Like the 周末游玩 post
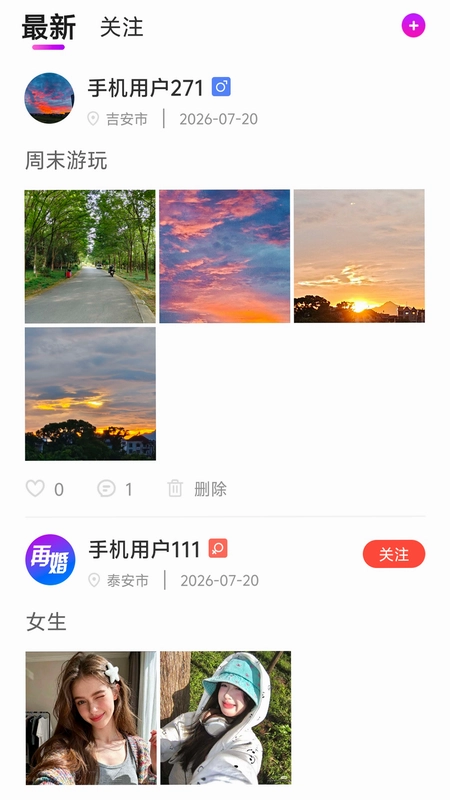The width and height of the screenshot is (450, 800). coord(35,489)
